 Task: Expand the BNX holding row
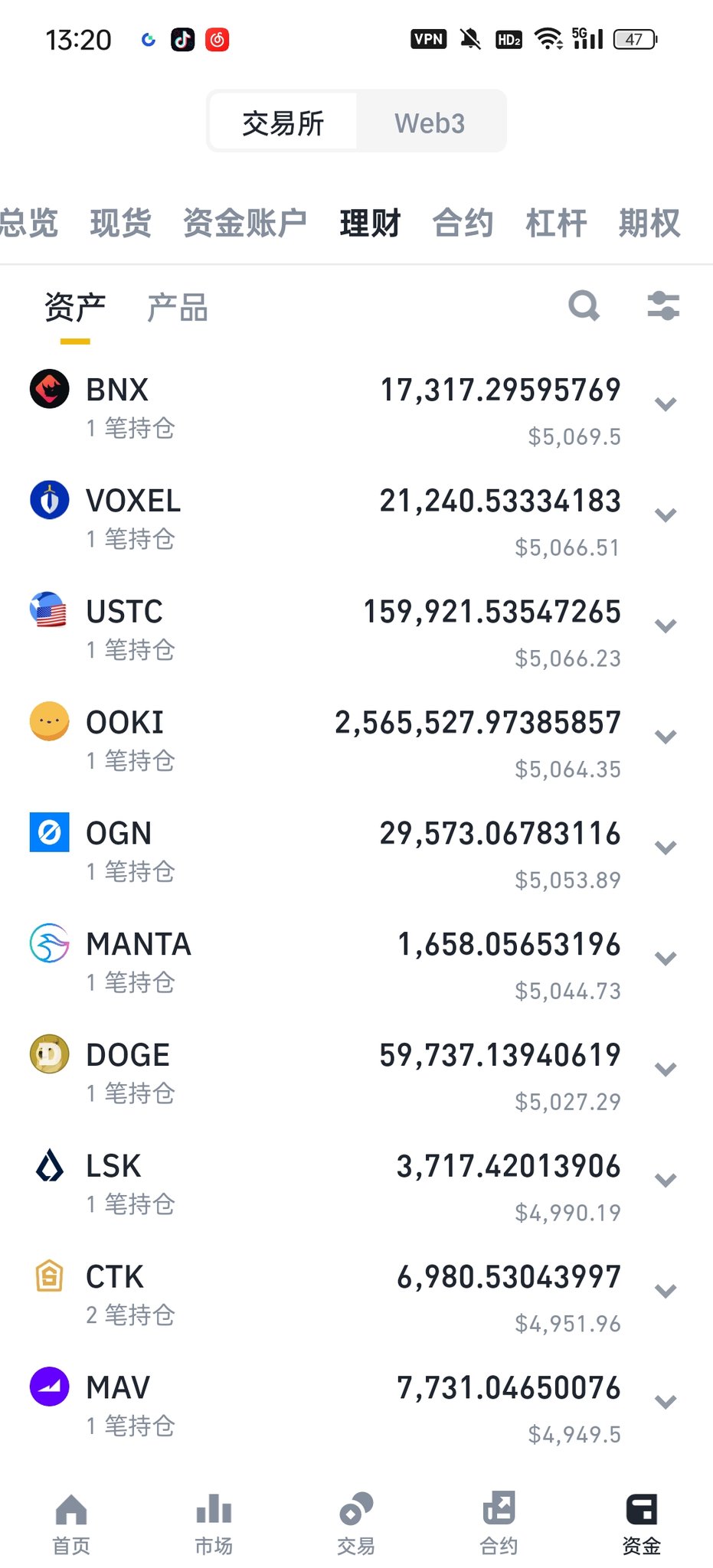pyautogui.click(x=666, y=403)
